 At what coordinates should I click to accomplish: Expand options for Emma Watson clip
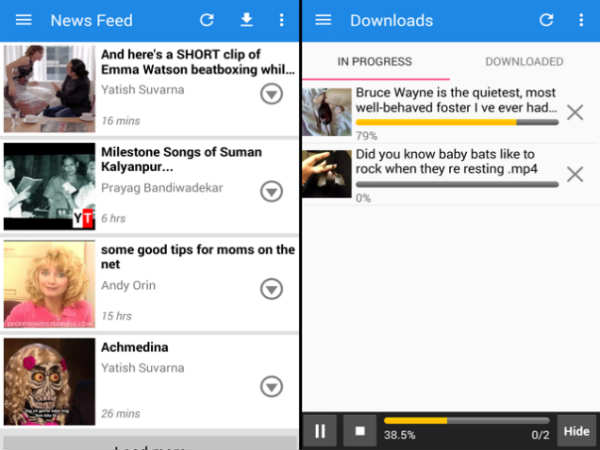click(271, 94)
